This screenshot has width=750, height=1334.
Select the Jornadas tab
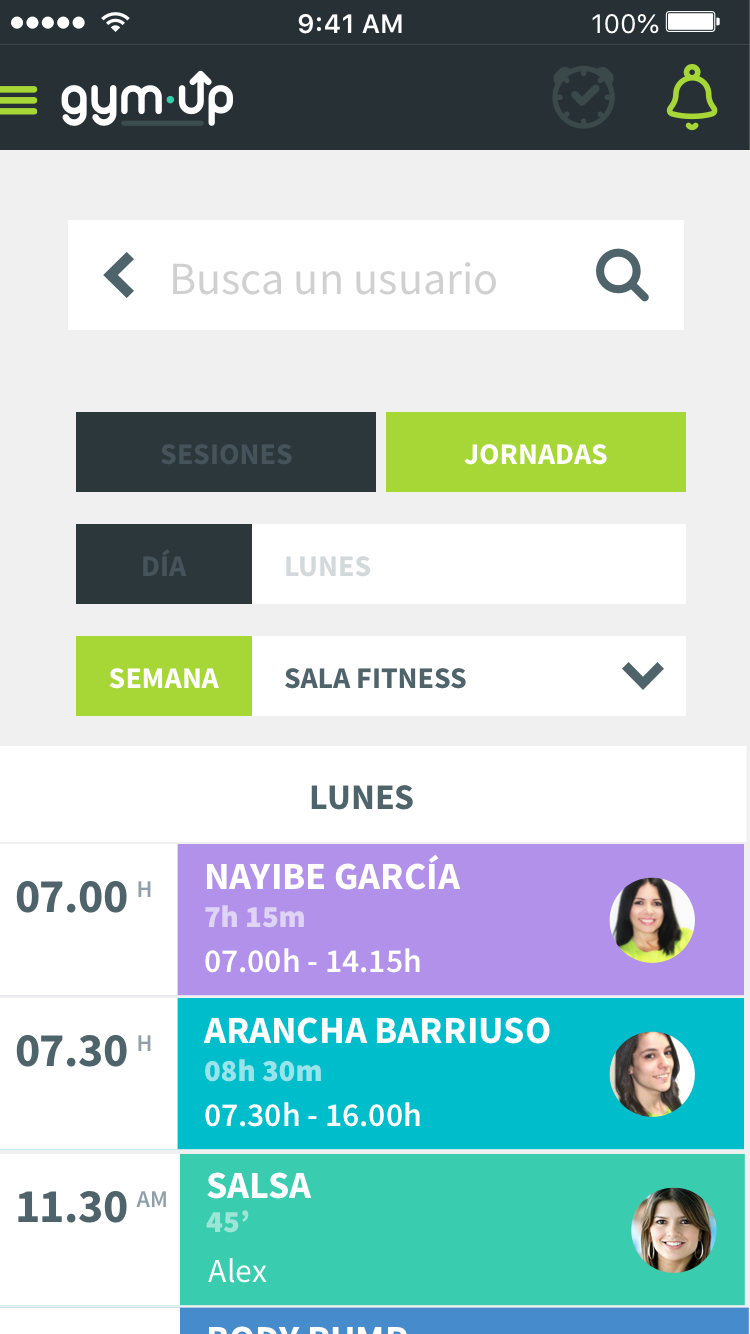(536, 452)
